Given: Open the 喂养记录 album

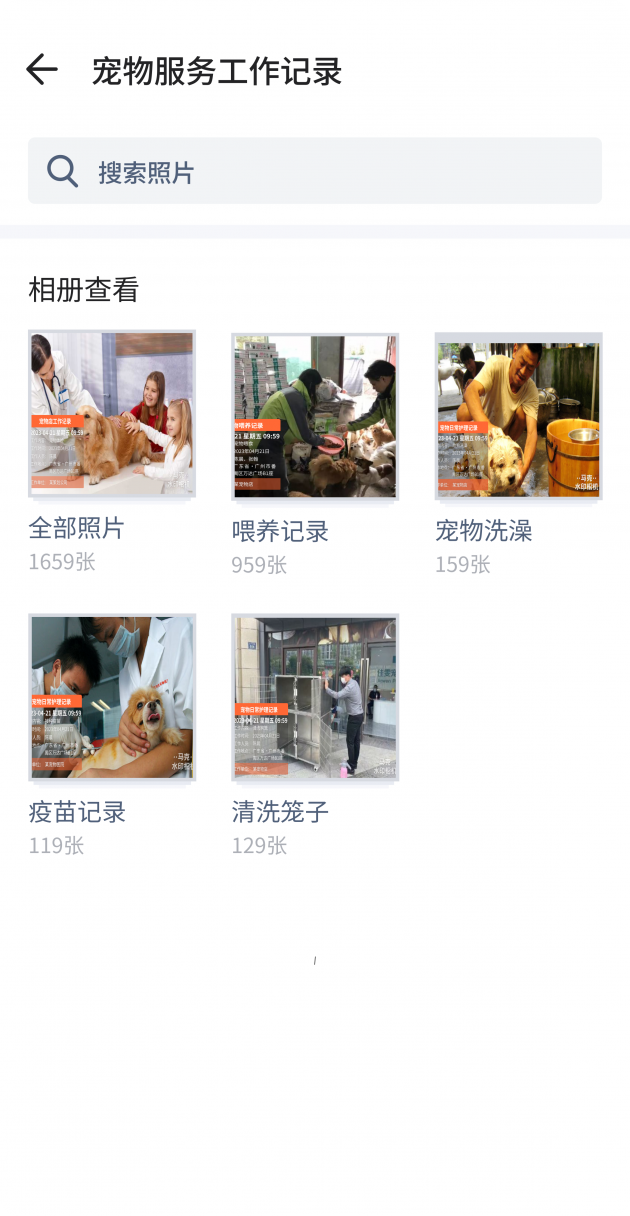Looking at the screenshot, I should pyautogui.click(x=314, y=417).
